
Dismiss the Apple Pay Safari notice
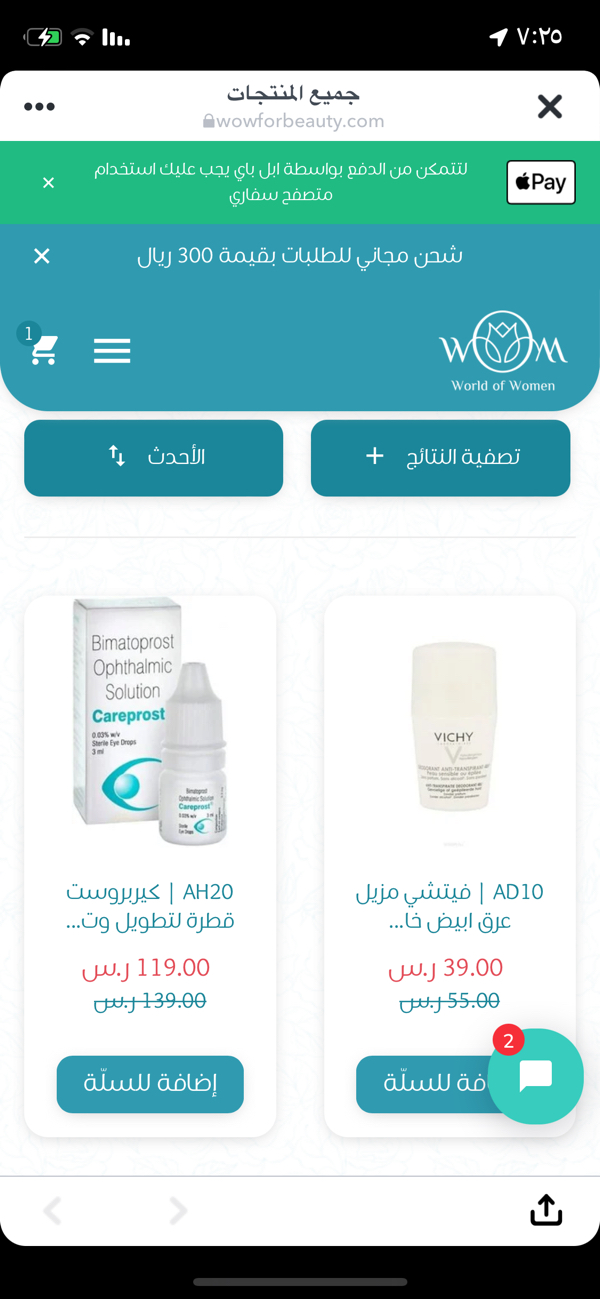point(48,183)
